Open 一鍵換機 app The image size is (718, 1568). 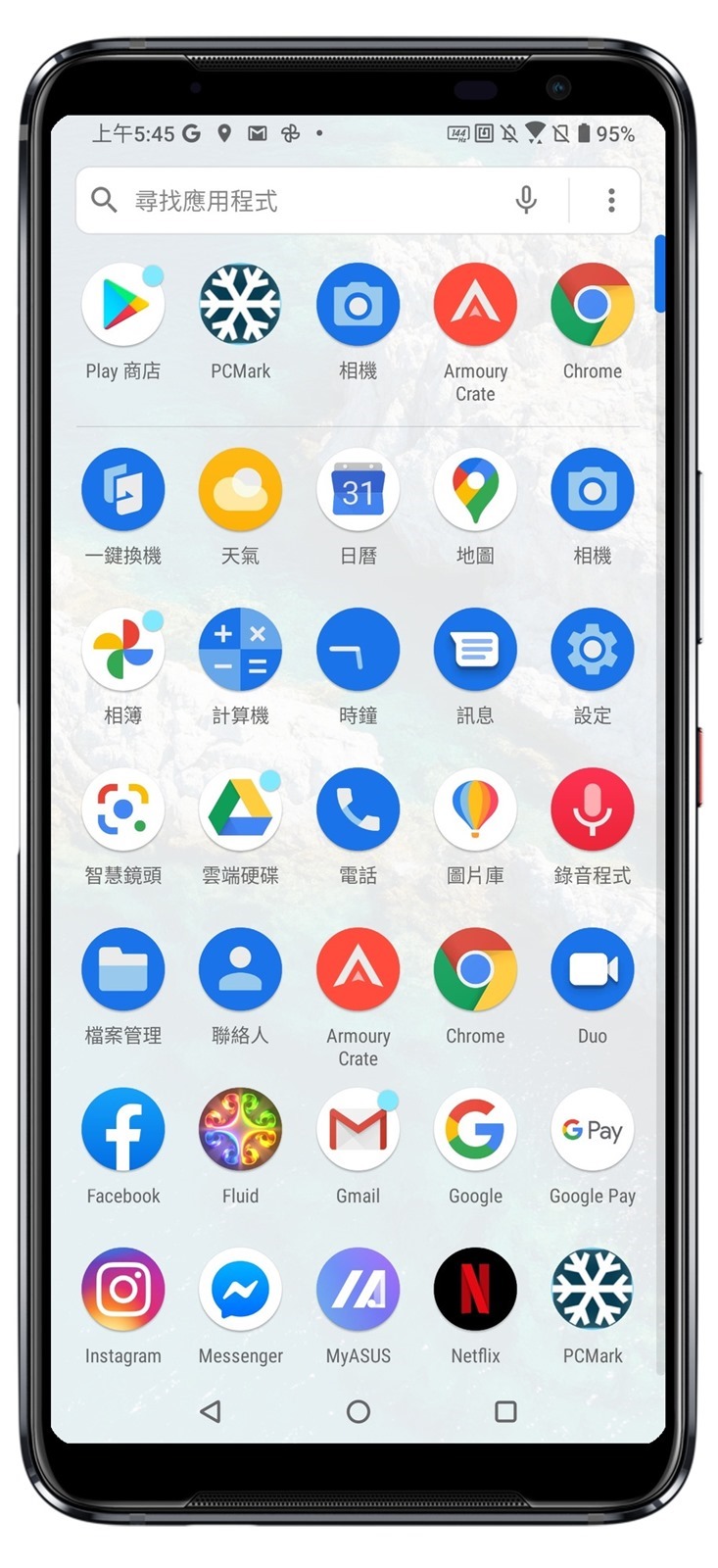tap(122, 490)
